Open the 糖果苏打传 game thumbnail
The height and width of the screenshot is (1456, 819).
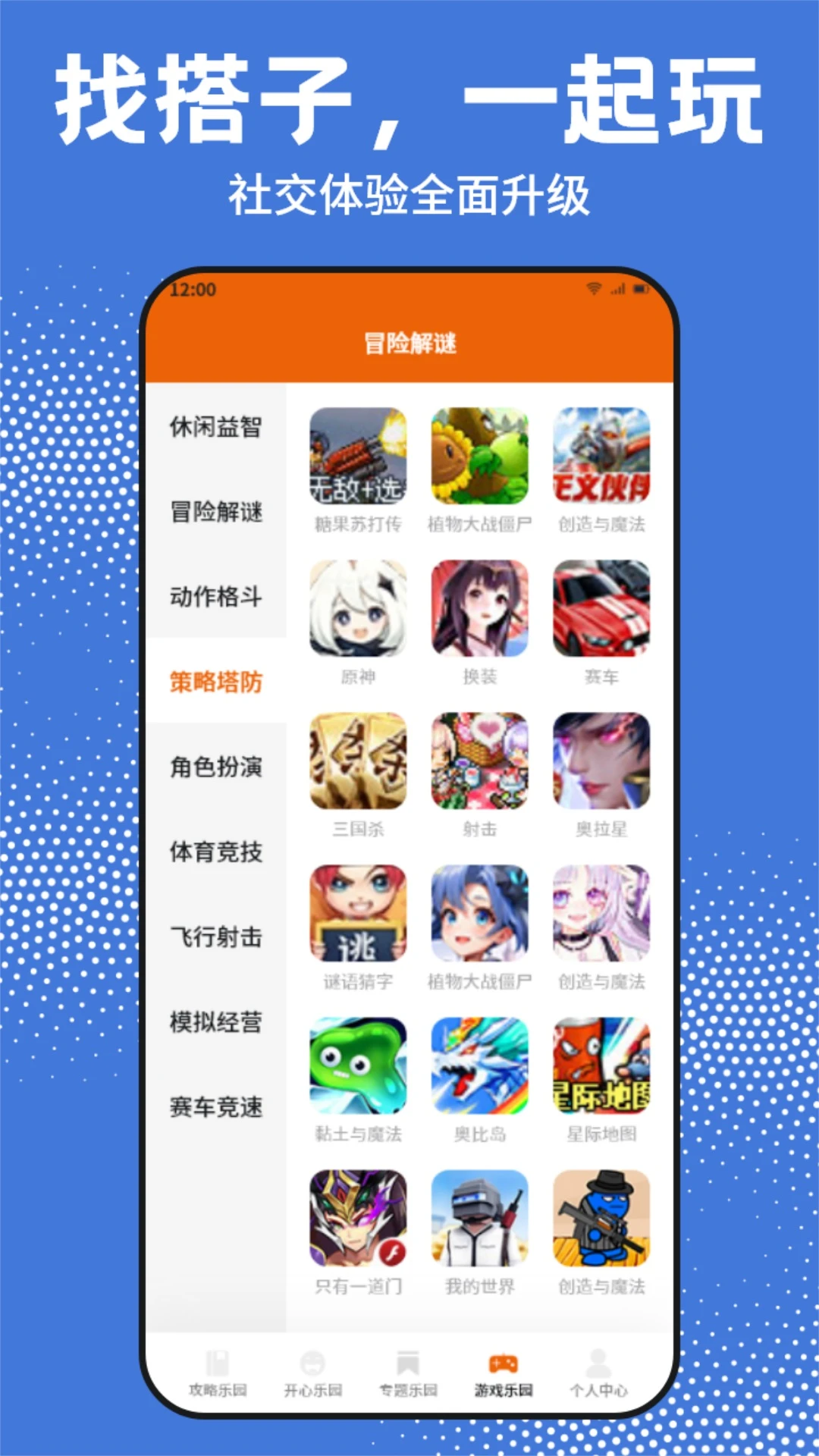coord(357,455)
